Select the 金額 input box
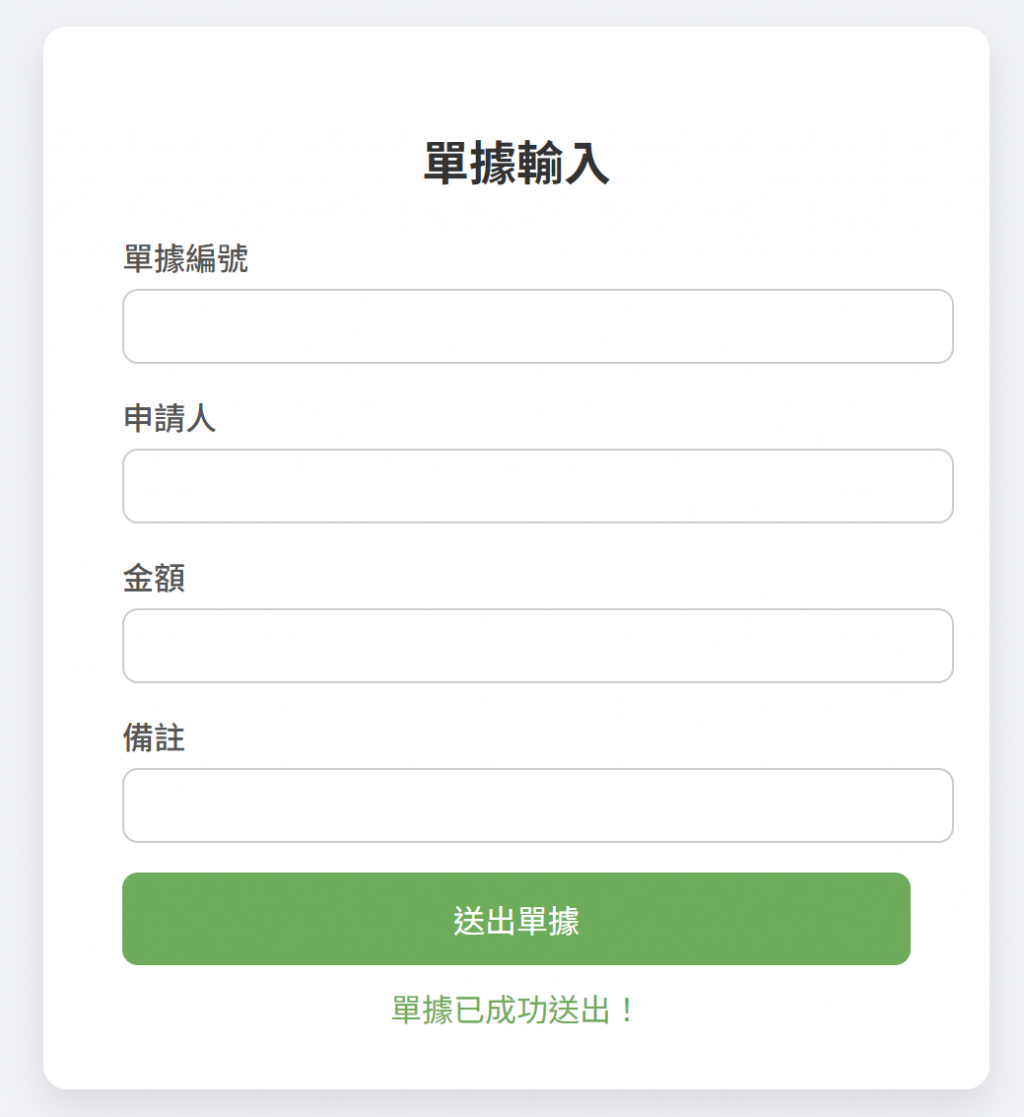 coord(537,646)
